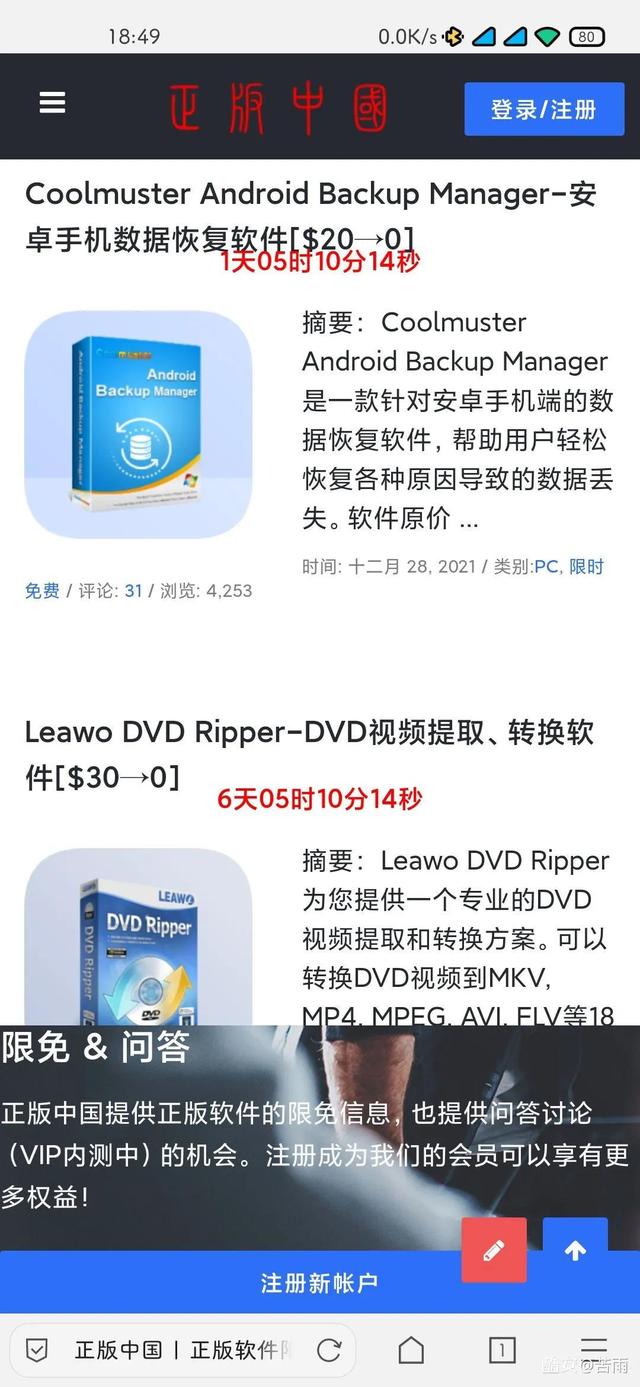
Task: Open the browser menu
Action: point(594,1351)
